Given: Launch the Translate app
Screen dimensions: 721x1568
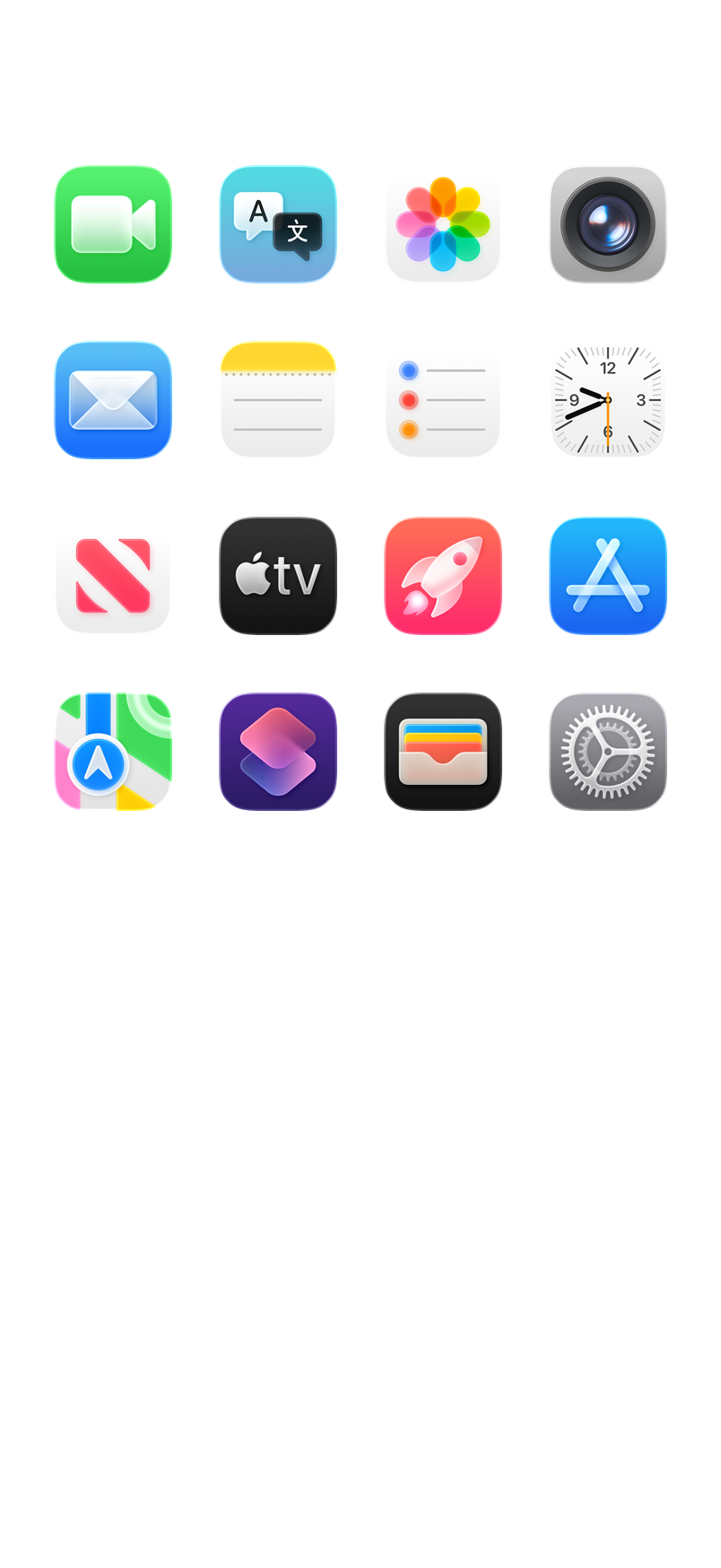Looking at the screenshot, I should pyautogui.click(x=278, y=224).
